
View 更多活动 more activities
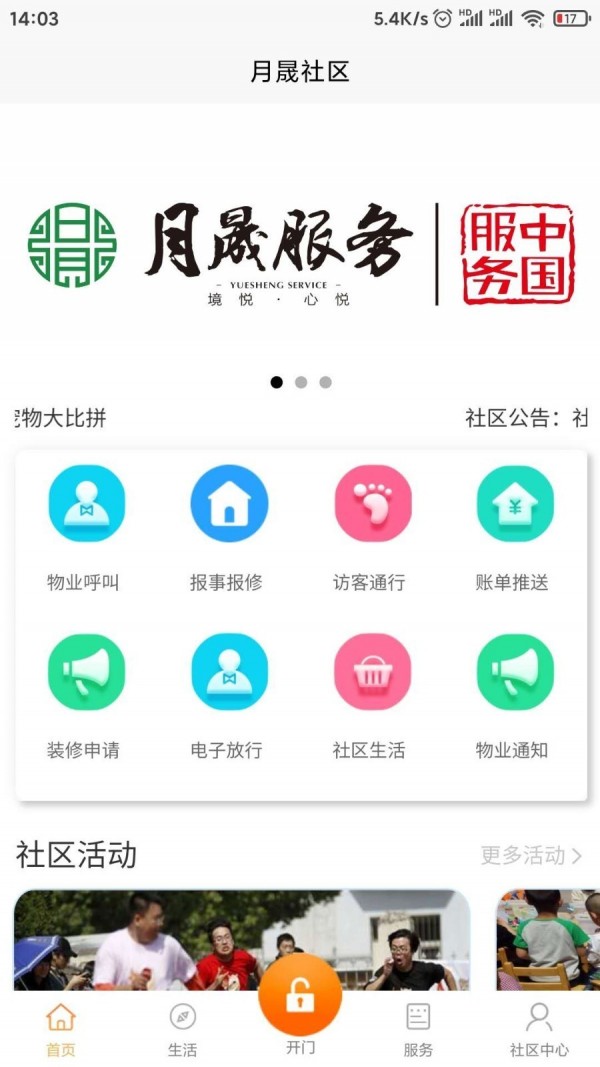coord(531,855)
